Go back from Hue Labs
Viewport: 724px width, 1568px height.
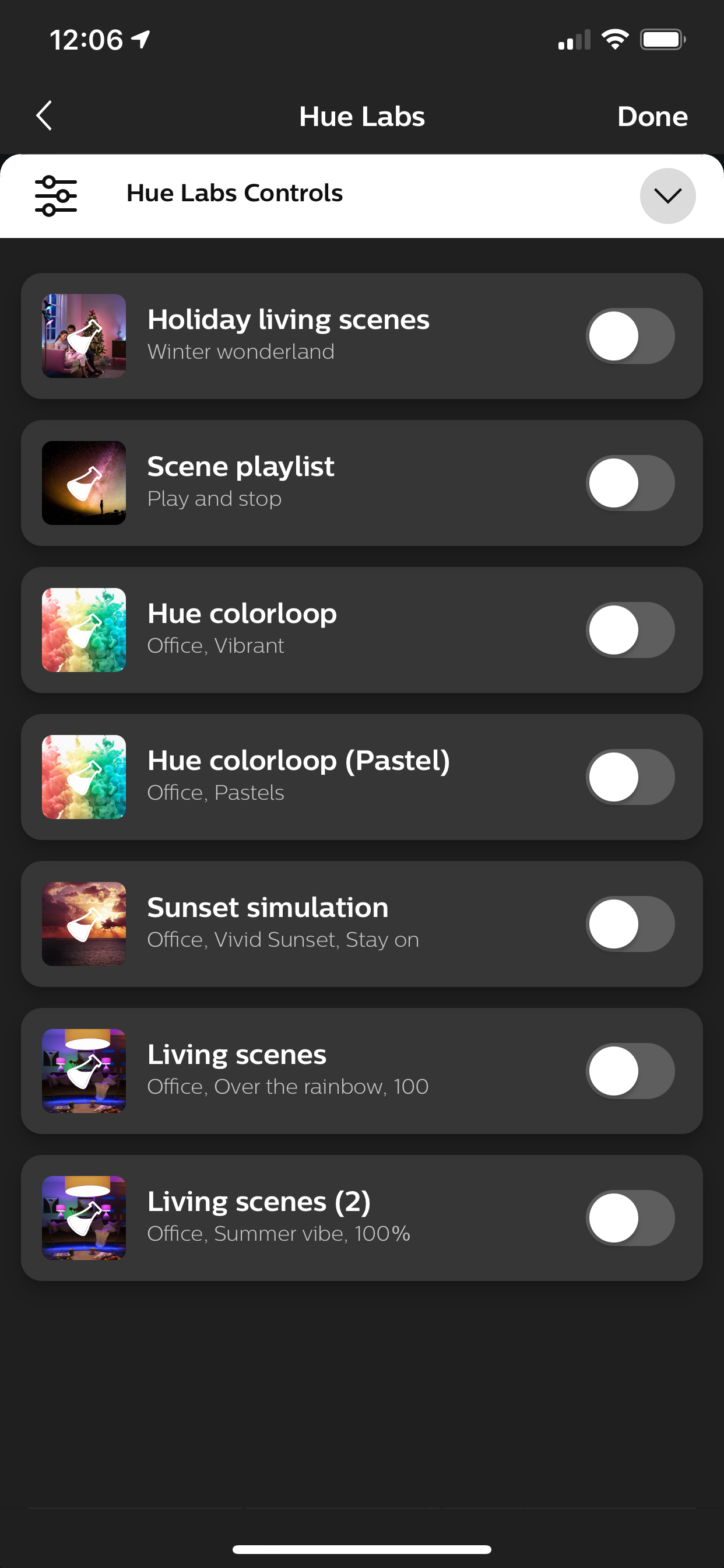tap(44, 116)
